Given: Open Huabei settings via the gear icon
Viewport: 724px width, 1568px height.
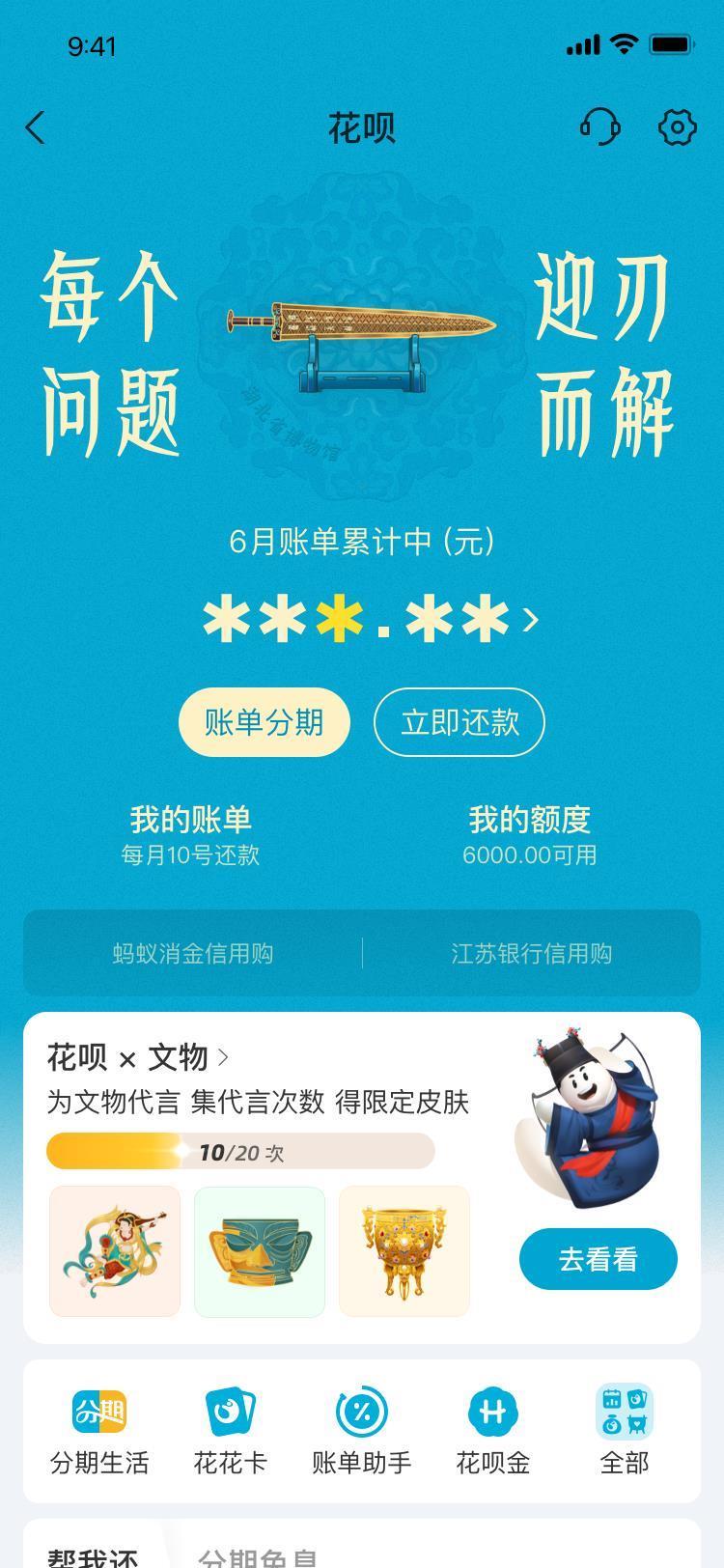Looking at the screenshot, I should pyautogui.click(x=677, y=127).
